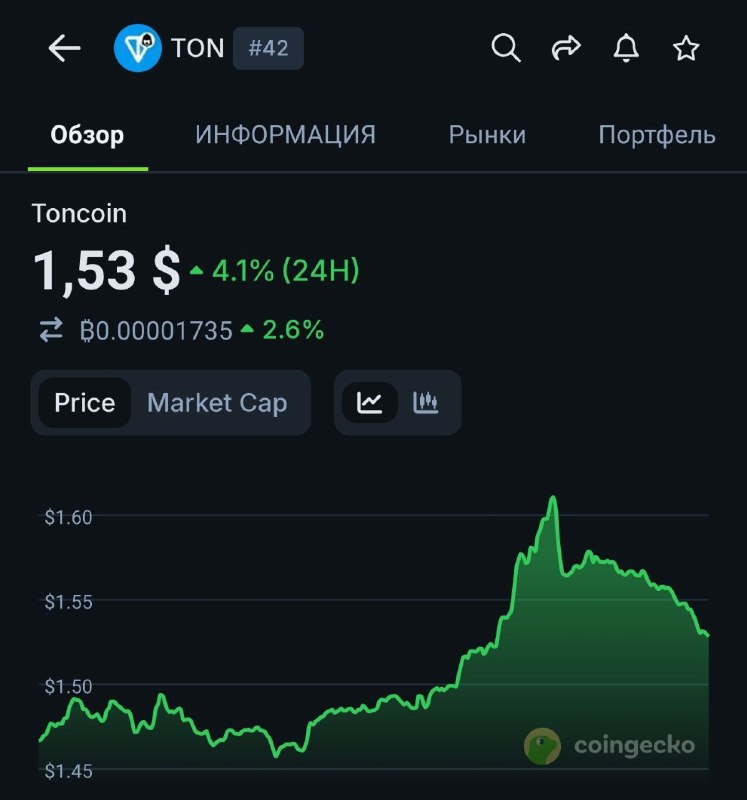The height and width of the screenshot is (800, 747).
Task: Toggle chart to Market Cap view
Action: pyautogui.click(x=216, y=402)
